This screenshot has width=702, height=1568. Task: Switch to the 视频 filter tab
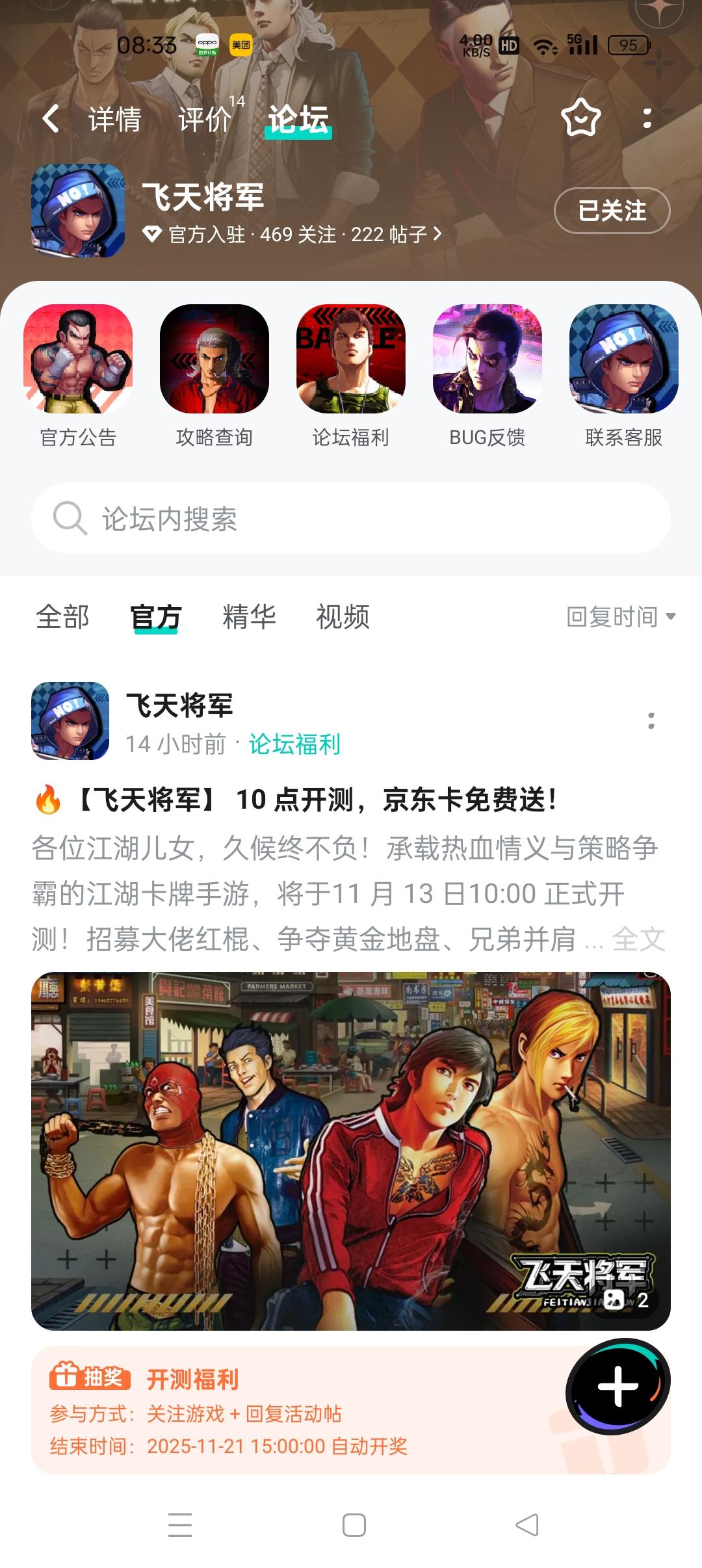[x=343, y=618]
